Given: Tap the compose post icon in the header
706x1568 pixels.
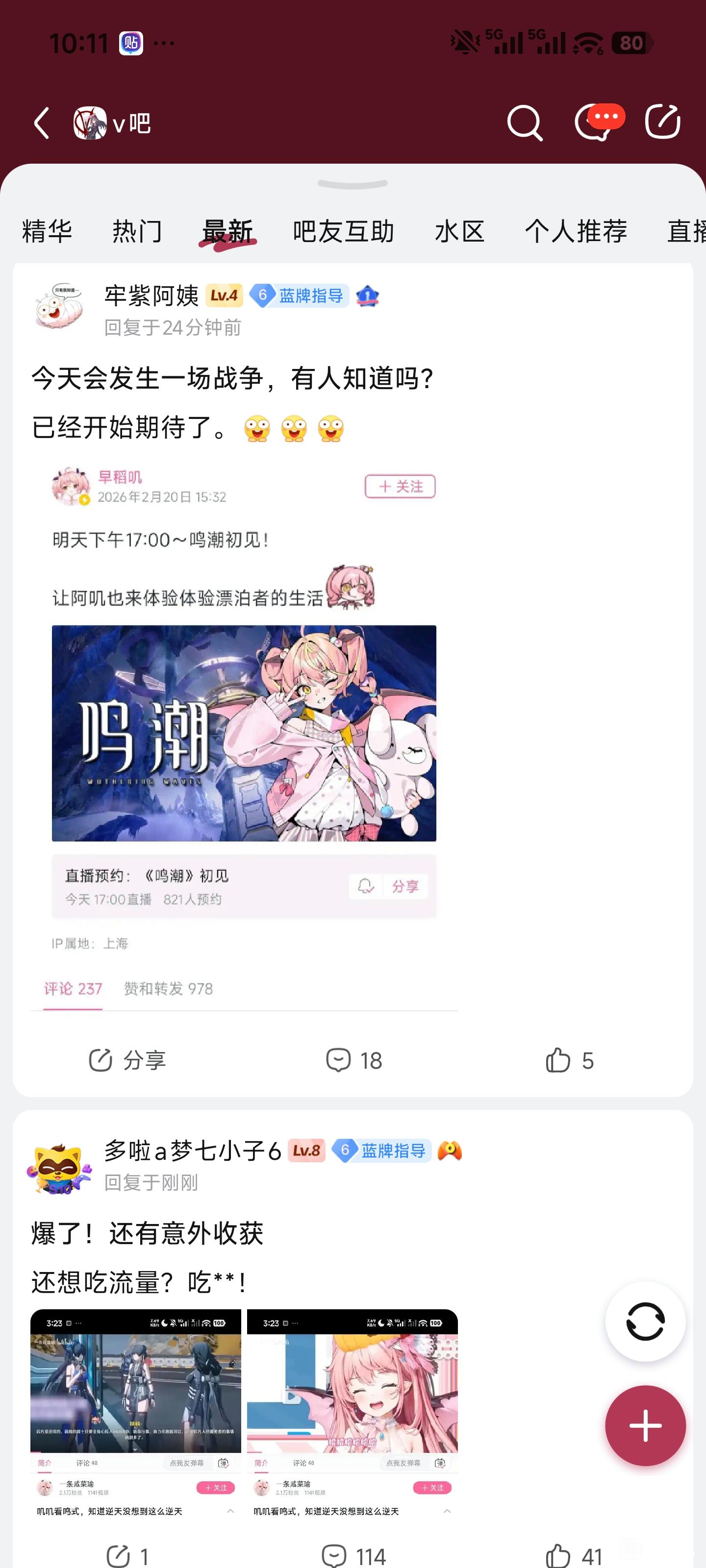Looking at the screenshot, I should tap(663, 122).
